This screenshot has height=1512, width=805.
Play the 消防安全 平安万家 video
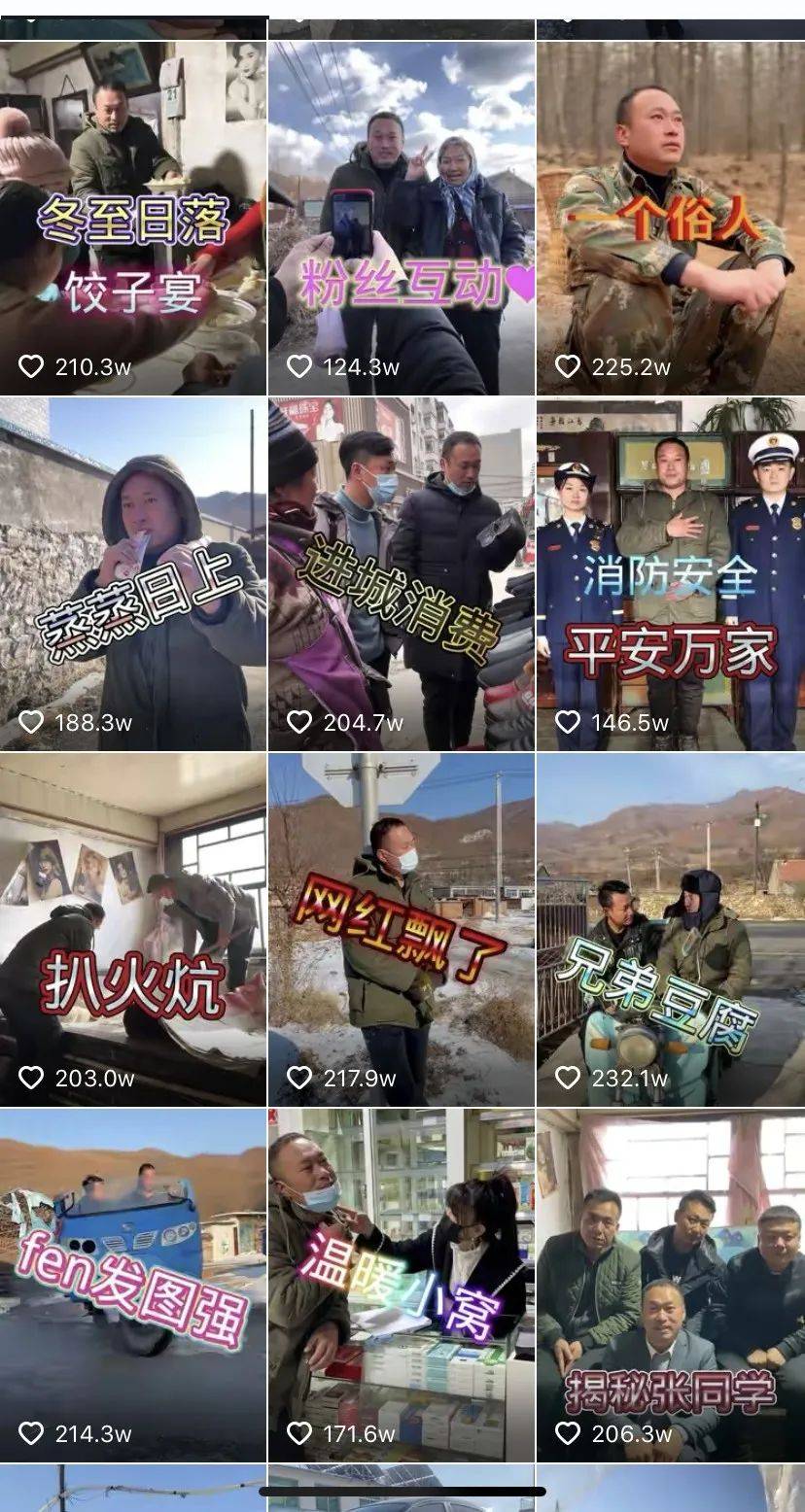point(671,573)
